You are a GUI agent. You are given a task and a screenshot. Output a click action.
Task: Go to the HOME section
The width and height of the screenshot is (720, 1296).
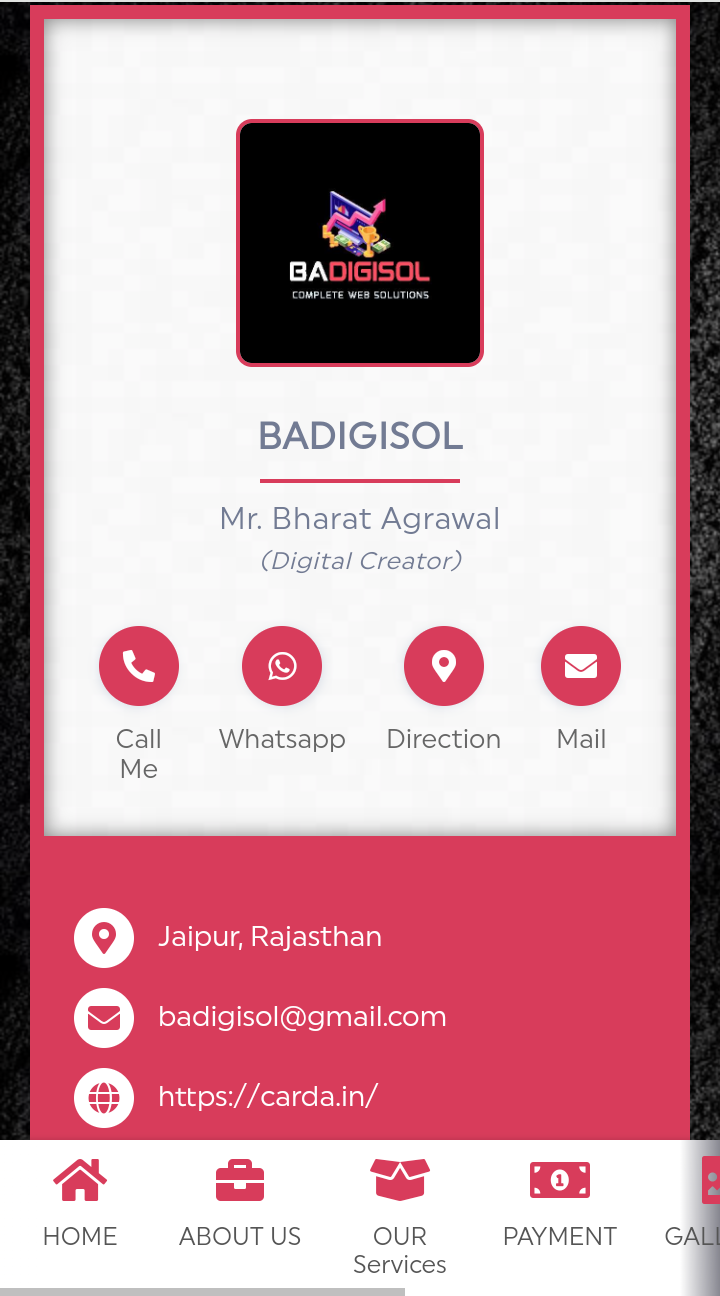[x=80, y=1203]
